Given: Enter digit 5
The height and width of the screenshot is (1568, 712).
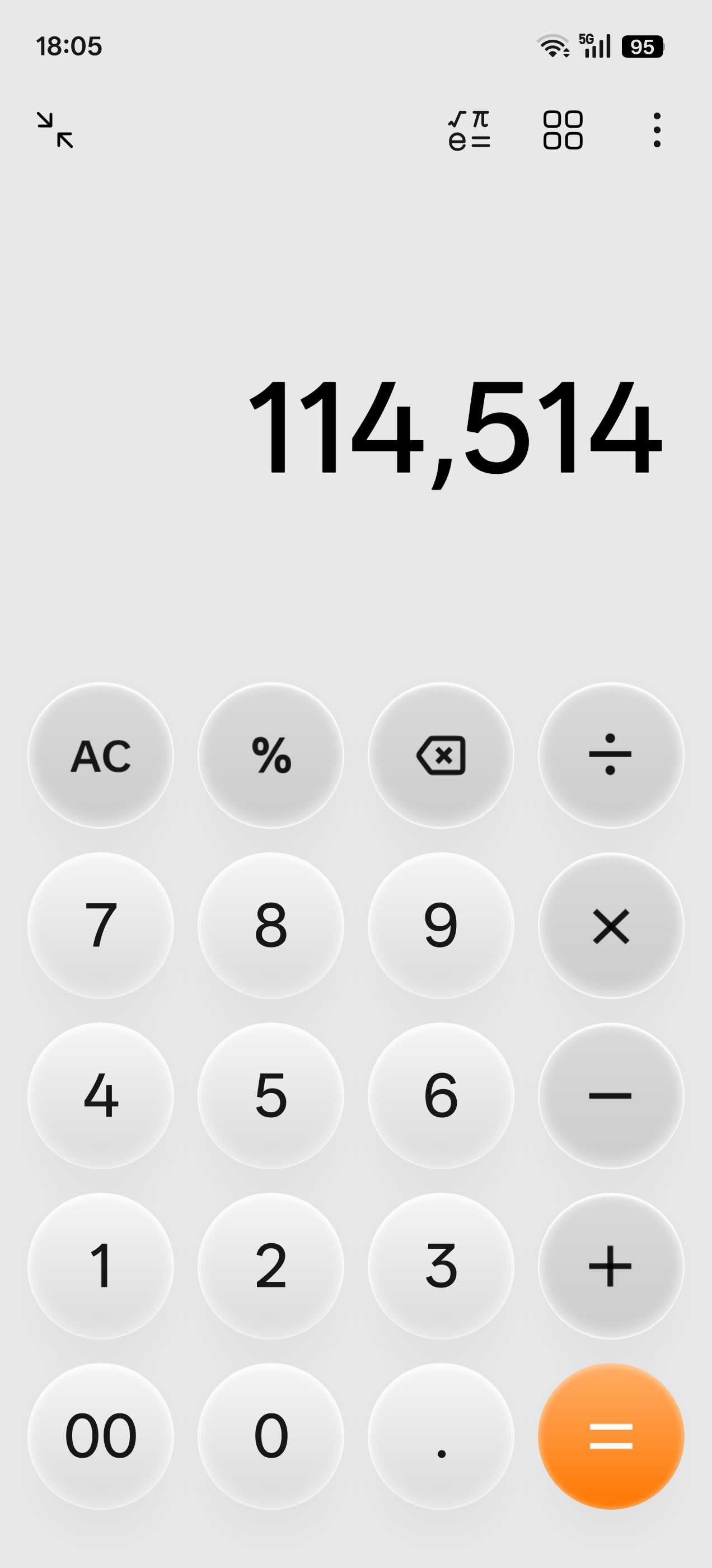Looking at the screenshot, I should (271, 1096).
